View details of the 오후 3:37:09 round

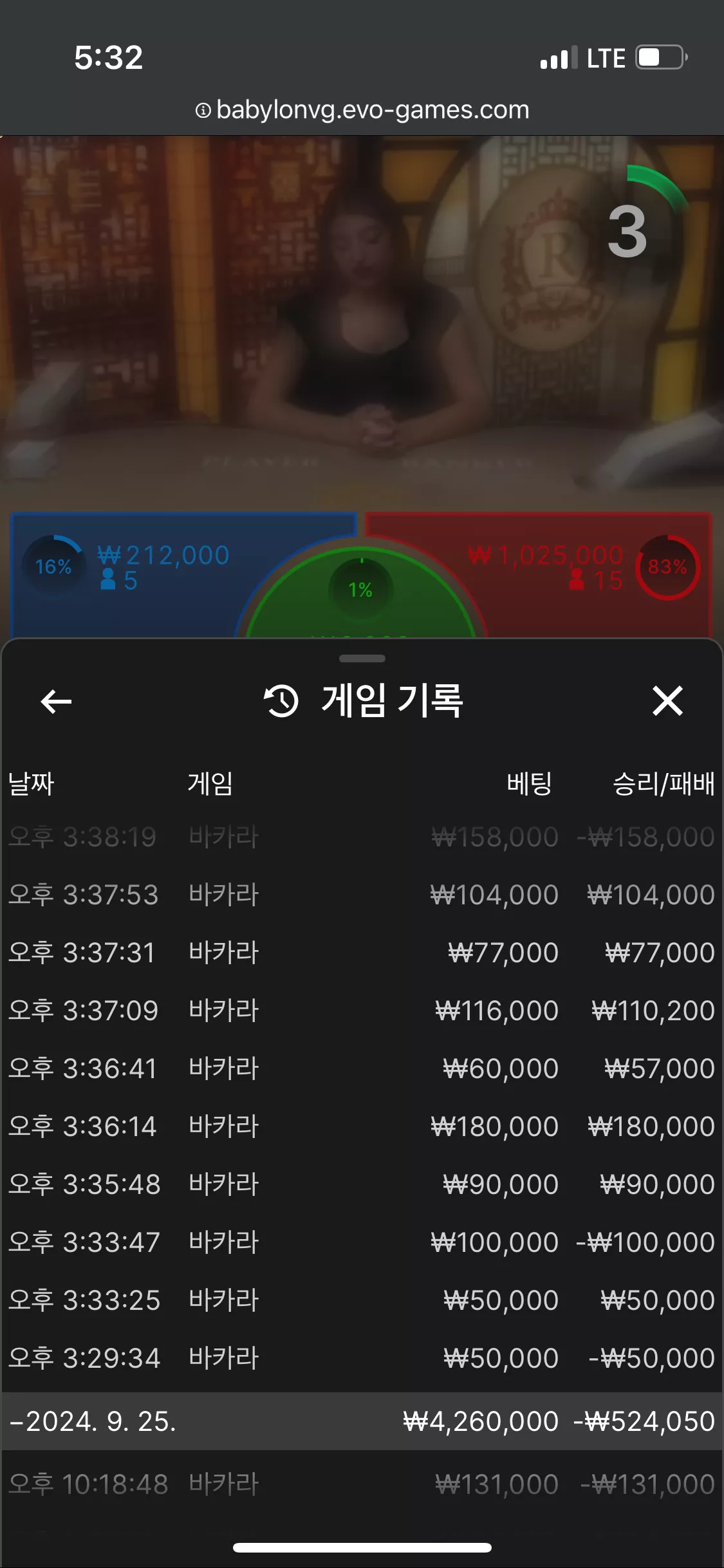(x=362, y=1011)
